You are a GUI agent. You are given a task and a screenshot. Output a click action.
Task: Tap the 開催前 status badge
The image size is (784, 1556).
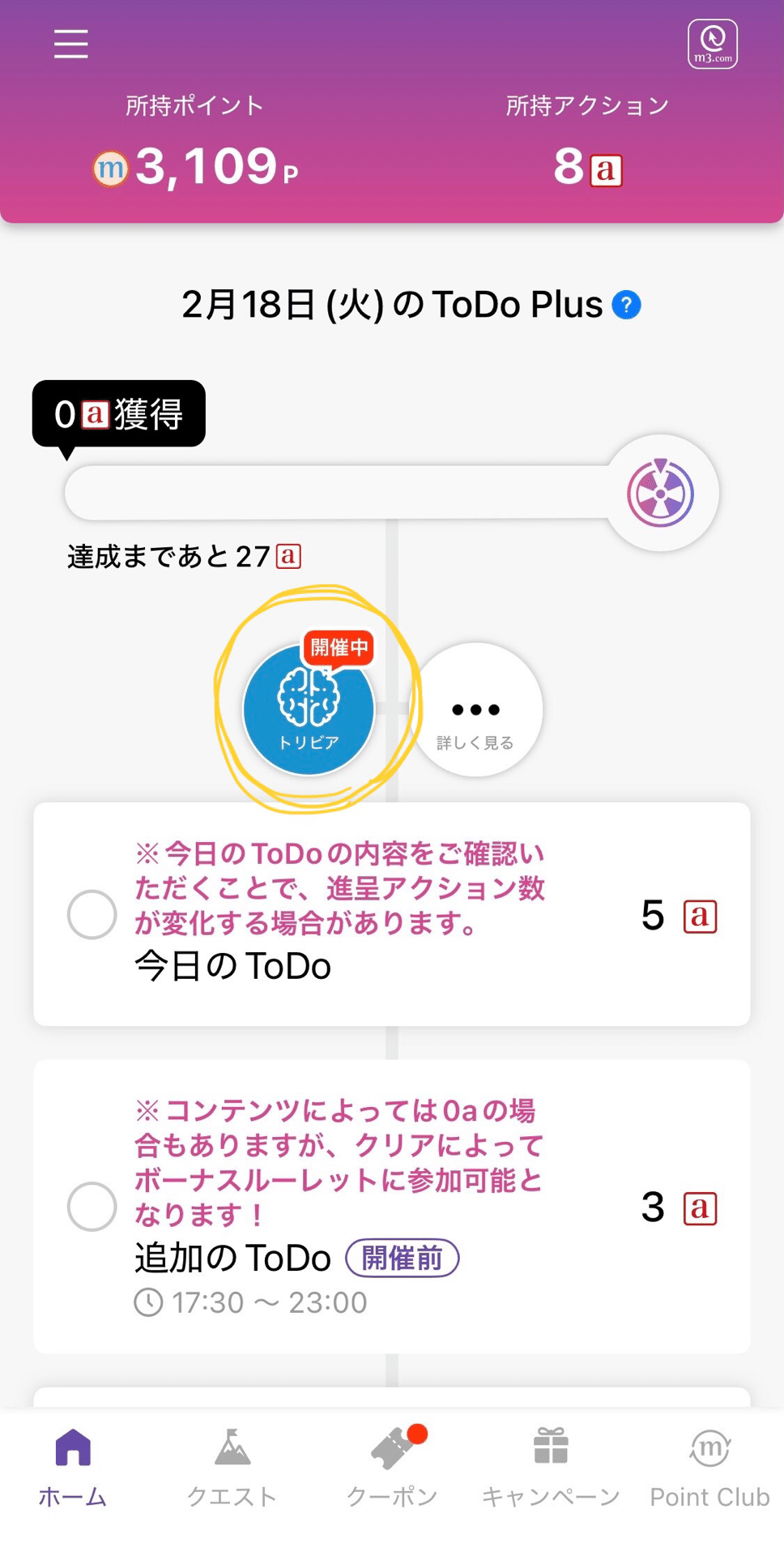point(403,1259)
